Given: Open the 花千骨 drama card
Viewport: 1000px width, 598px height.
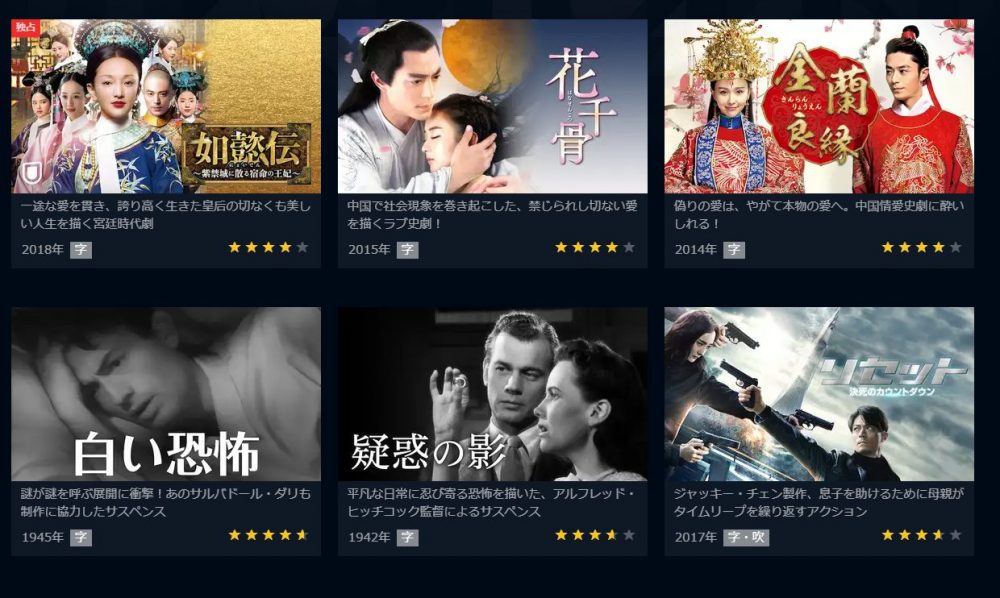Looking at the screenshot, I should [x=492, y=107].
